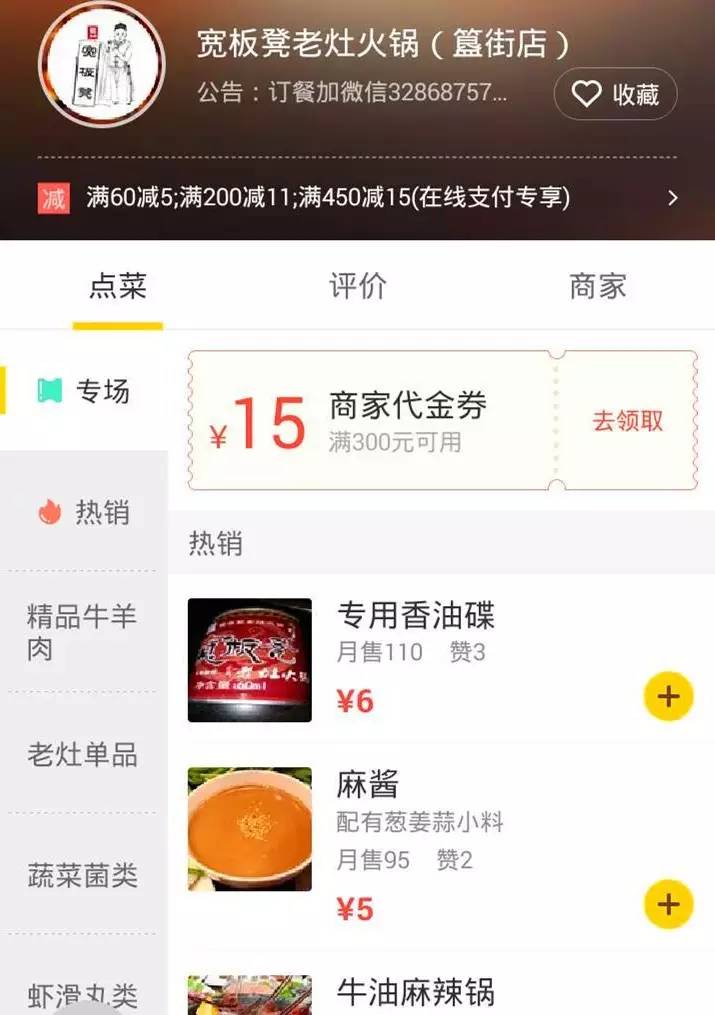Add 麻酱 to the cart
This screenshot has height=1015, width=715.
(x=668, y=905)
